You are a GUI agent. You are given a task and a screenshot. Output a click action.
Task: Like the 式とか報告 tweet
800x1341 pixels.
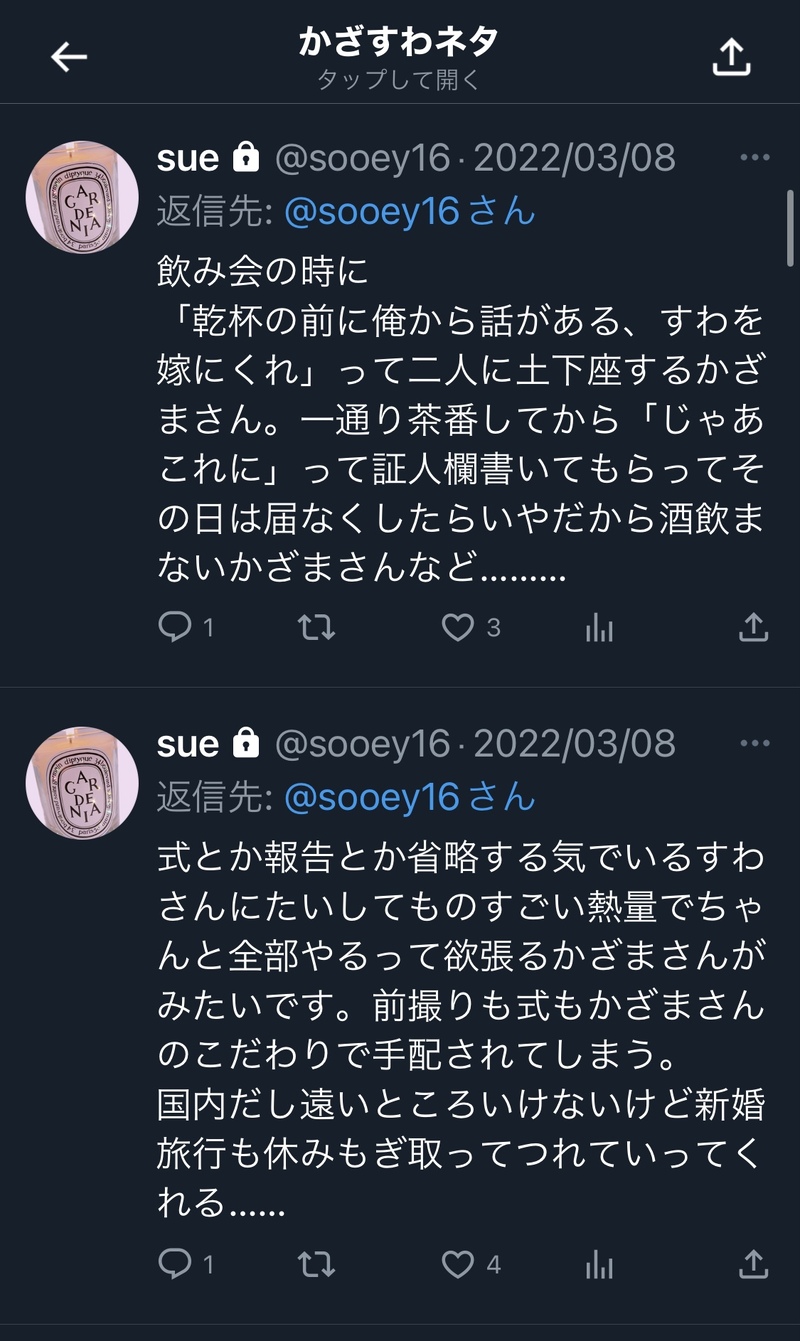[x=458, y=1265]
